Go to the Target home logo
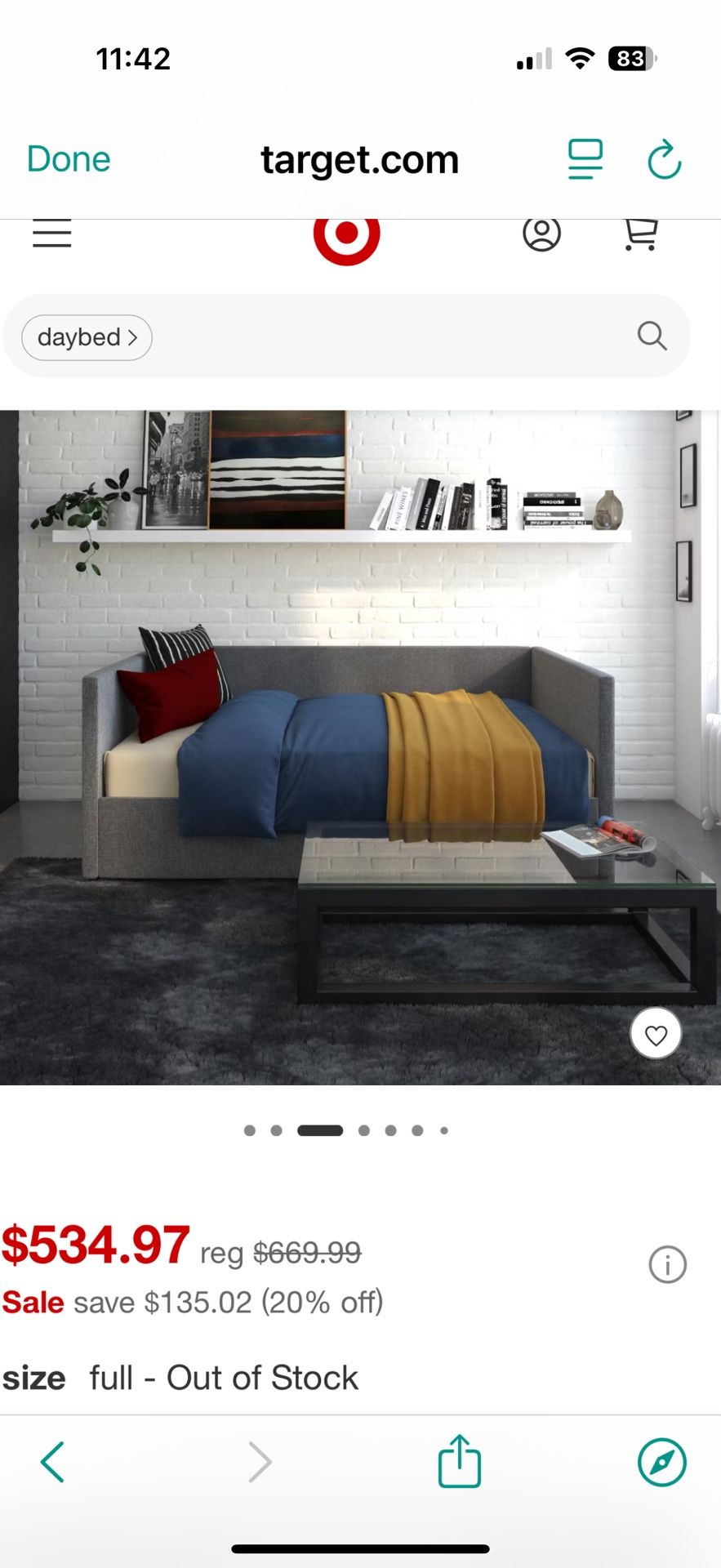This screenshot has height=1568, width=721. coord(347,235)
